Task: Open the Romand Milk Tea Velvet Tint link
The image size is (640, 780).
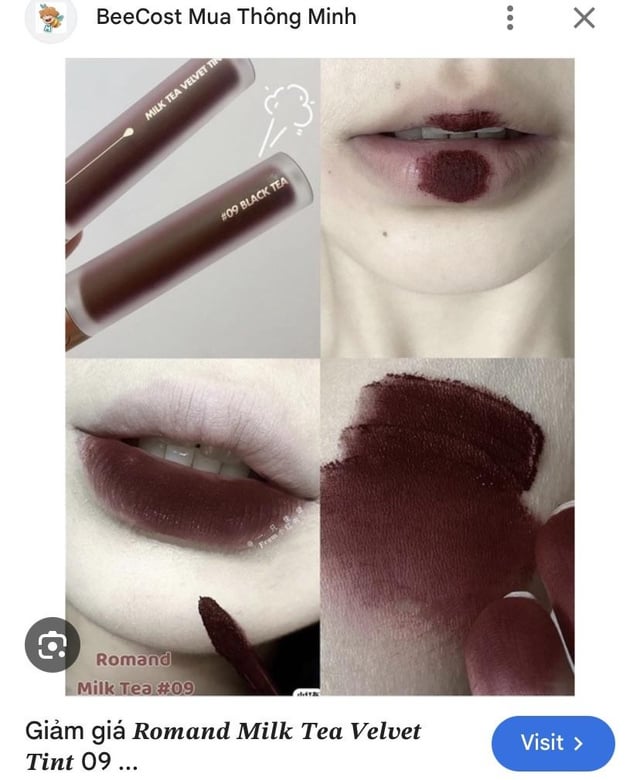Action: click(223, 746)
